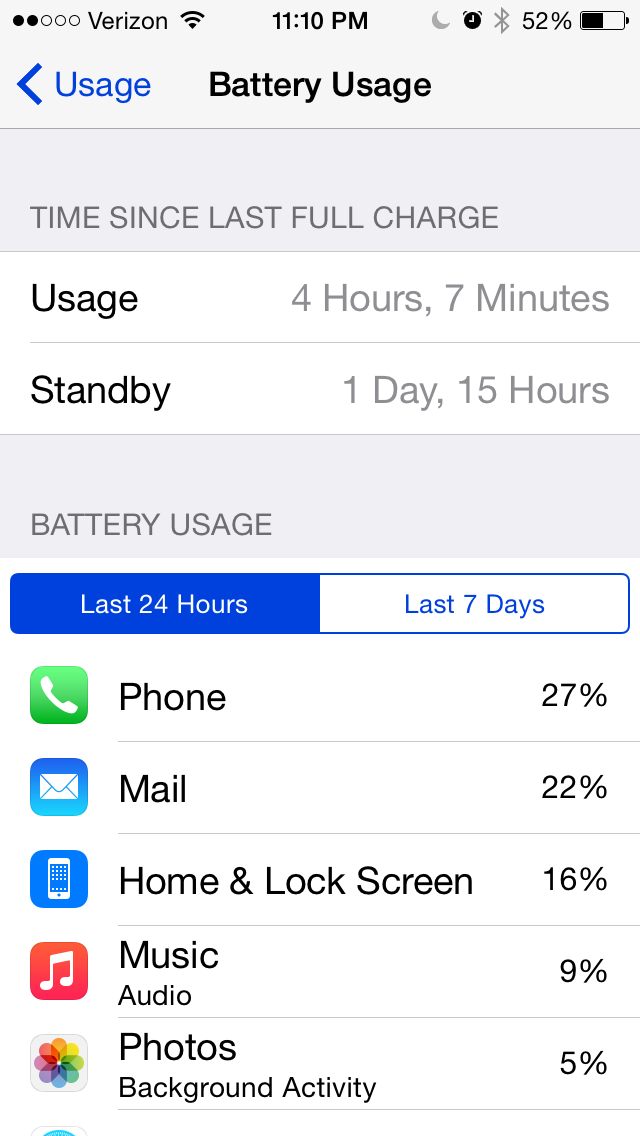Switch to Last 7 Days view
640x1136 pixels.
[x=474, y=604]
